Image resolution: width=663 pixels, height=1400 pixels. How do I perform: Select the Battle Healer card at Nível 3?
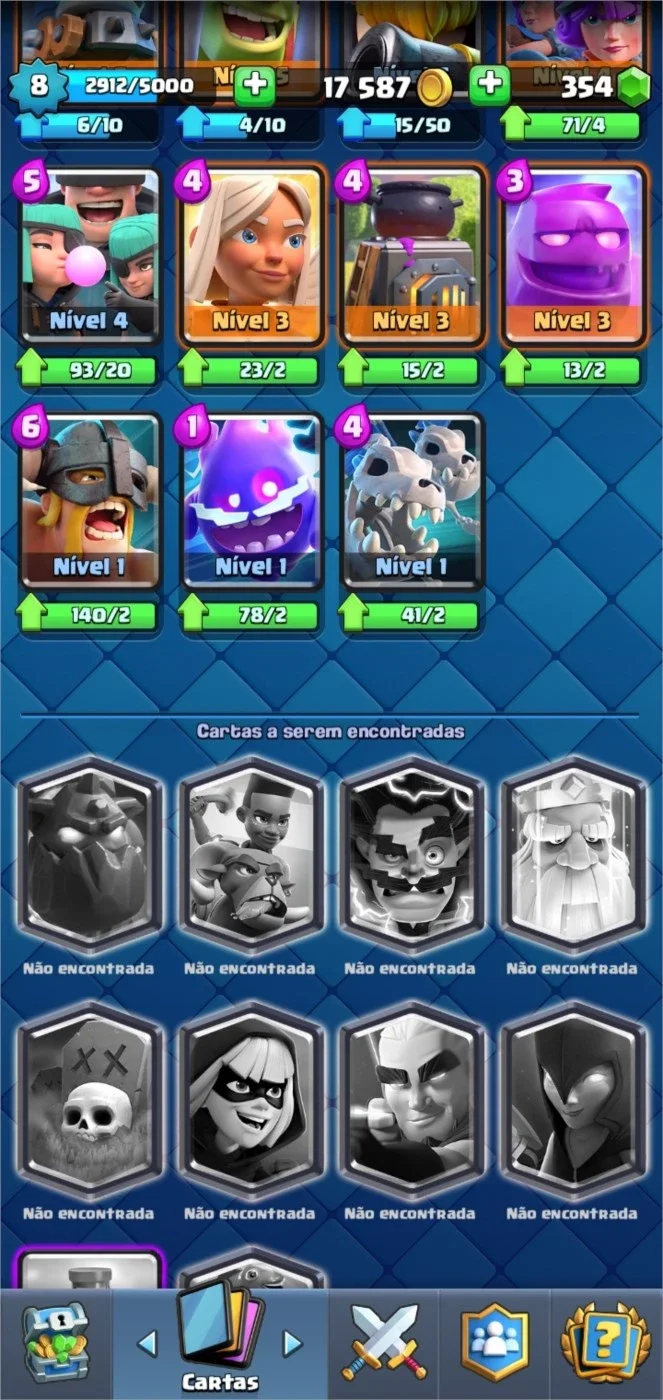(x=251, y=257)
